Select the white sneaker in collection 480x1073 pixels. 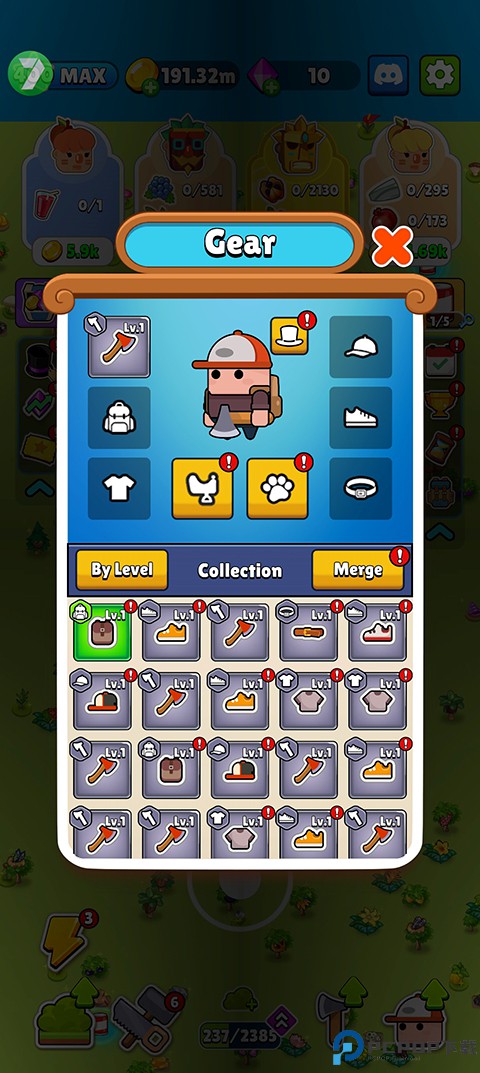click(377, 632)
